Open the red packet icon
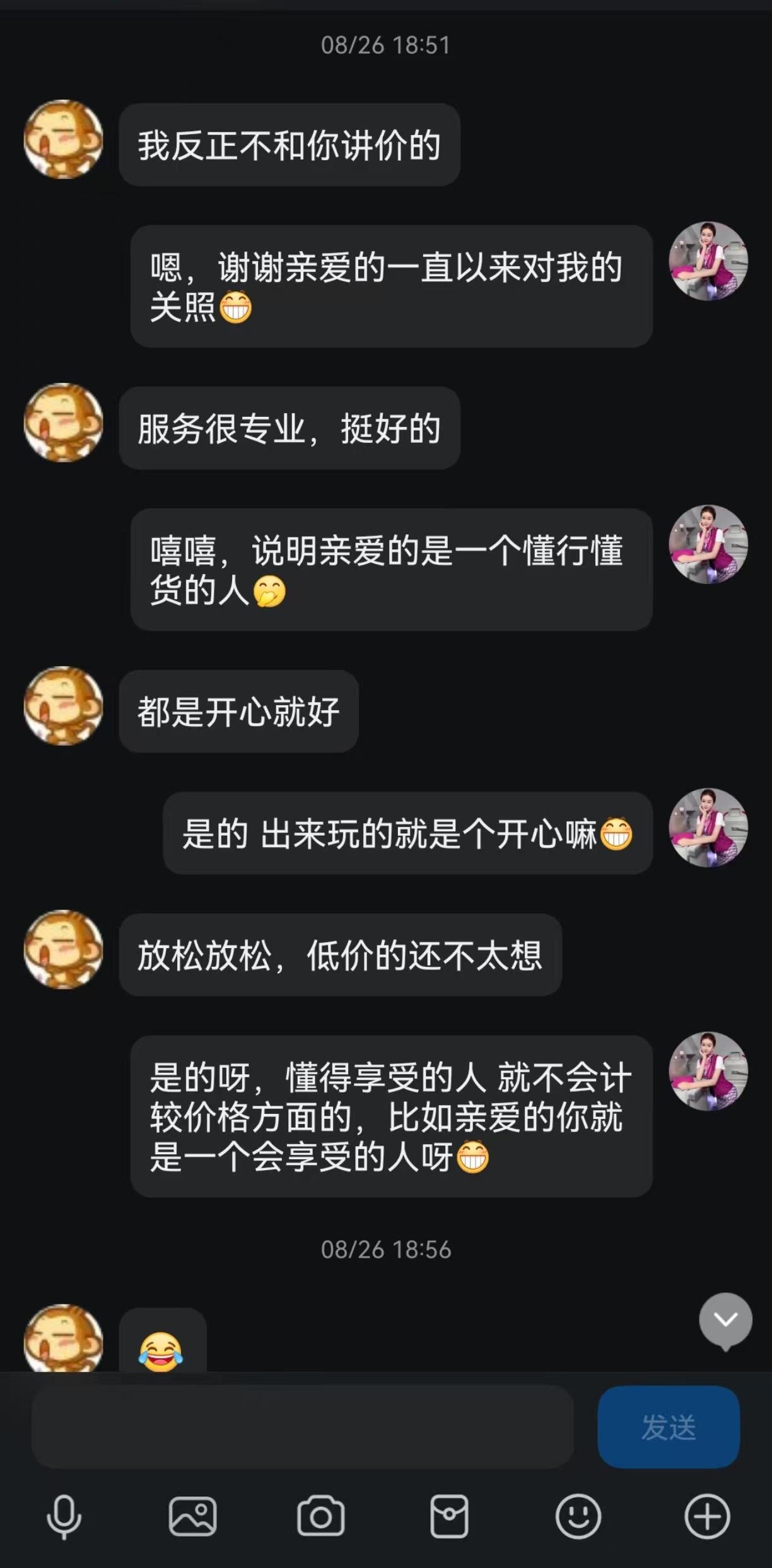Screen dimensions: 772x1568 pyautogui.click(x=449, y=1516)
